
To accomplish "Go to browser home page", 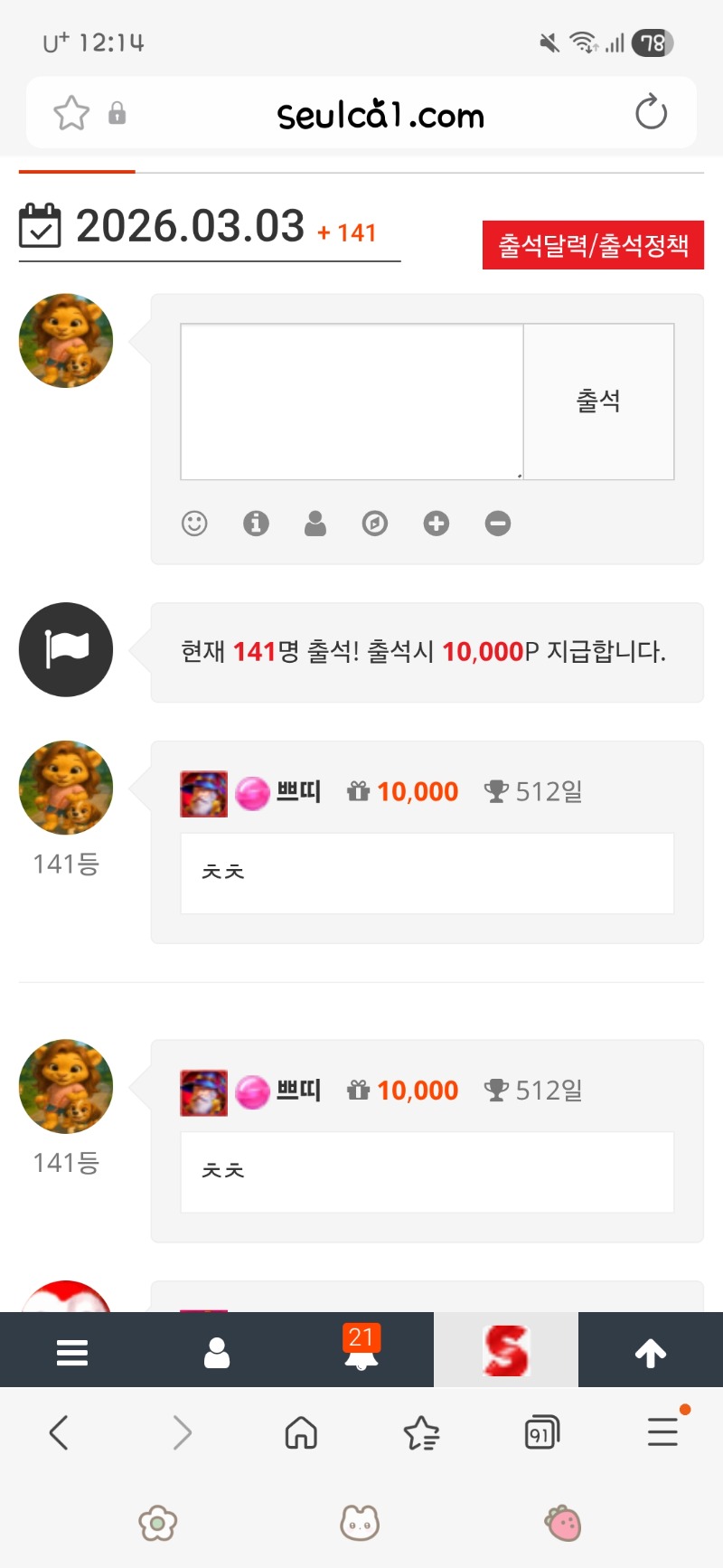I will click(301, 1432).
